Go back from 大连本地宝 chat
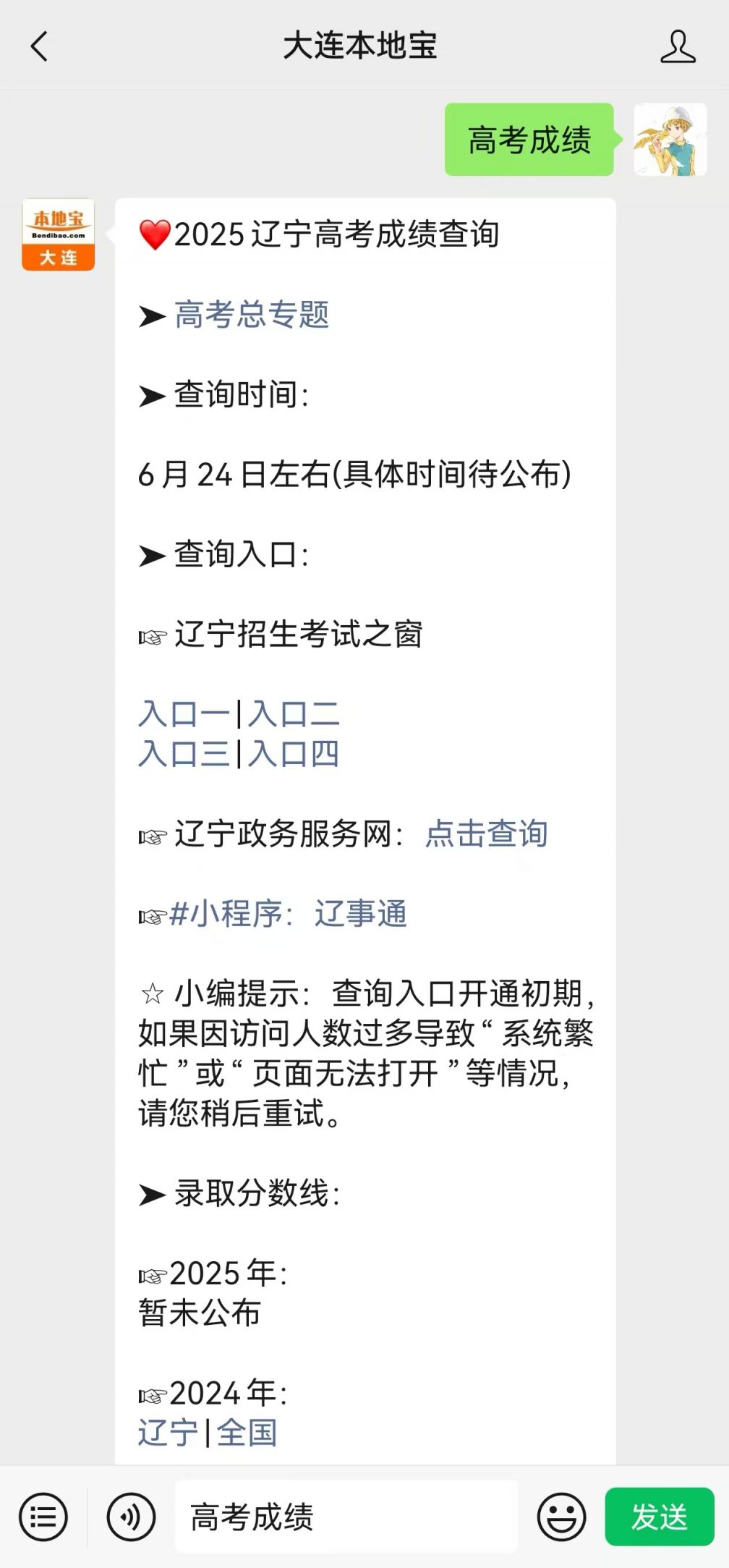Screen dimensions: 729x1568 click(39, 46)
